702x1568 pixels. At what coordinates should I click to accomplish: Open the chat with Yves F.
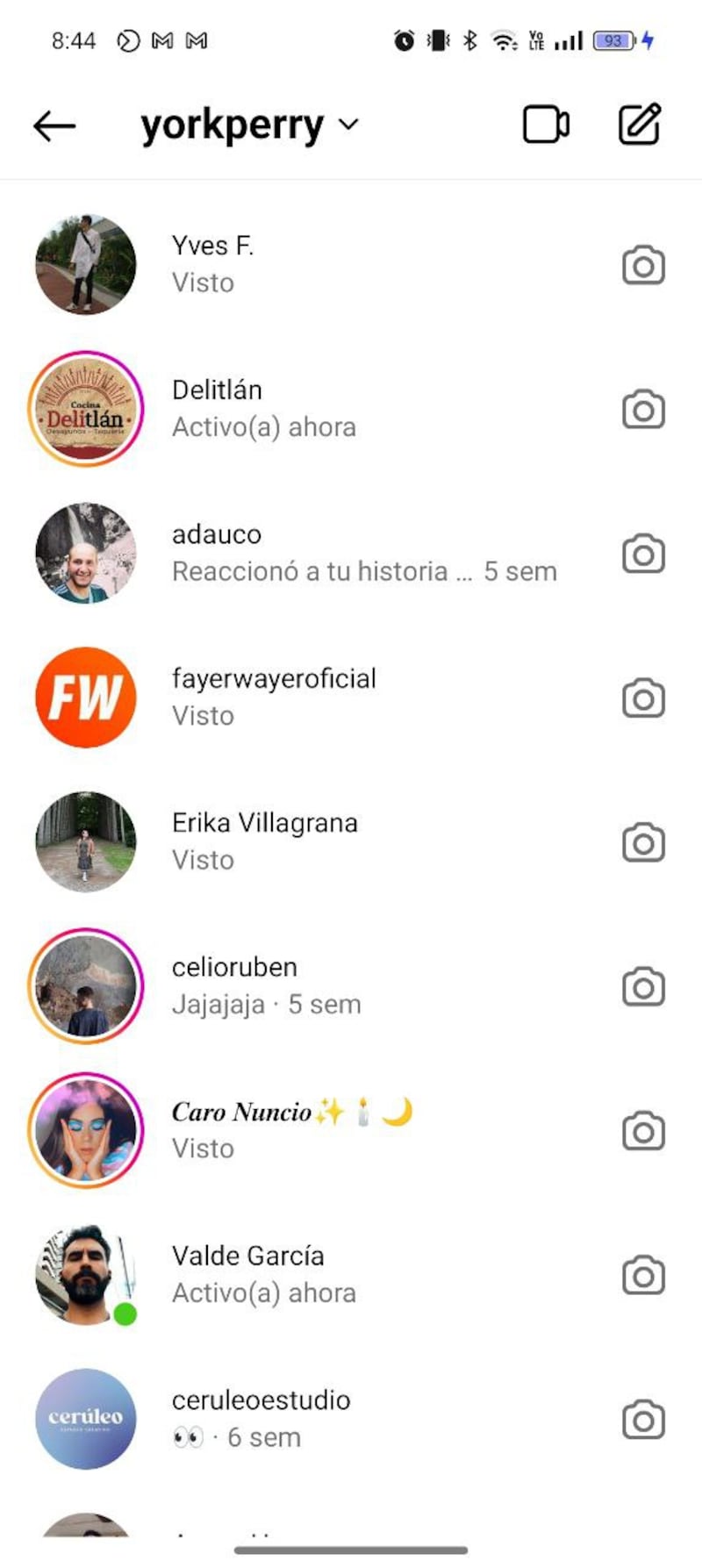pyautogui.click(x=263, y=264)
